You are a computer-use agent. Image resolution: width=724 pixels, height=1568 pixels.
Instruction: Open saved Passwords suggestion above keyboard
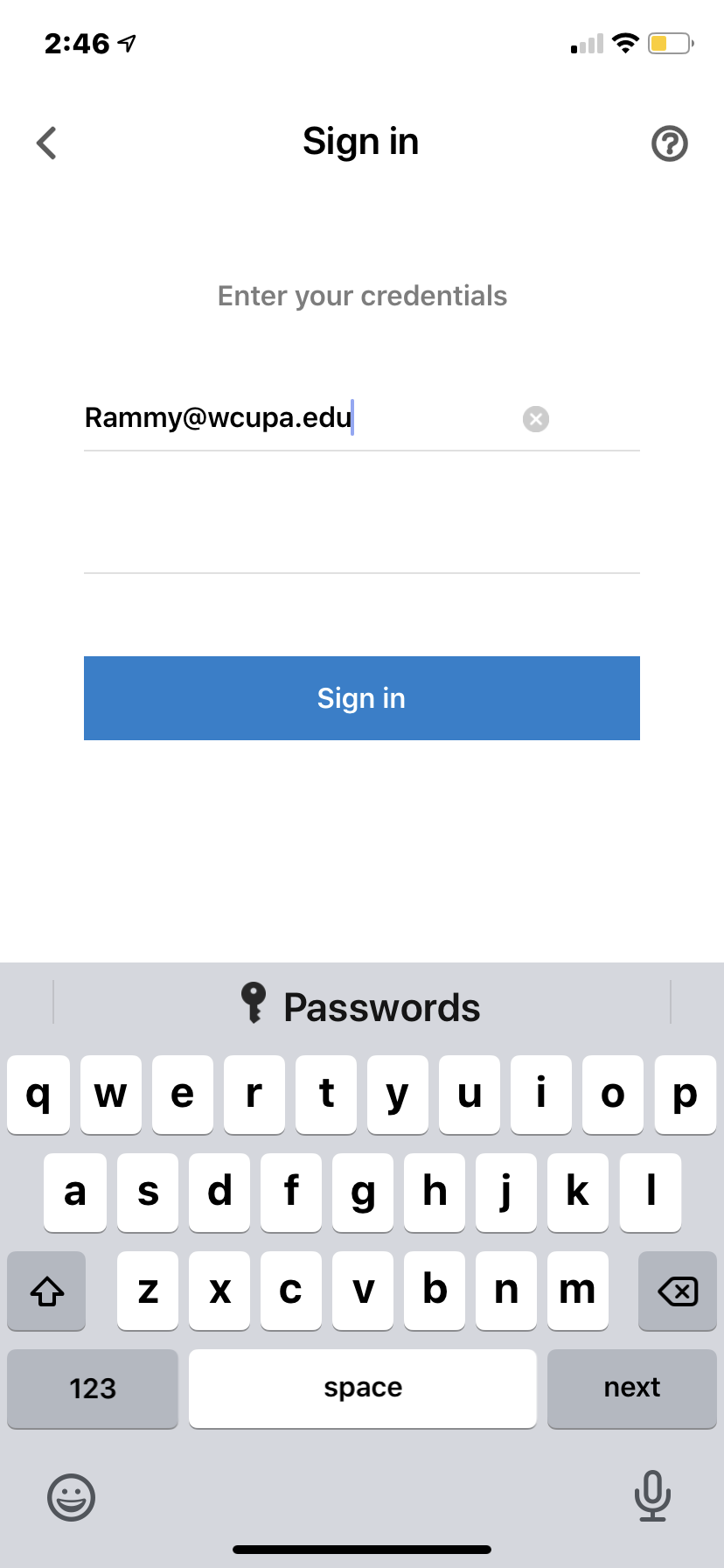click(361, 1006)
